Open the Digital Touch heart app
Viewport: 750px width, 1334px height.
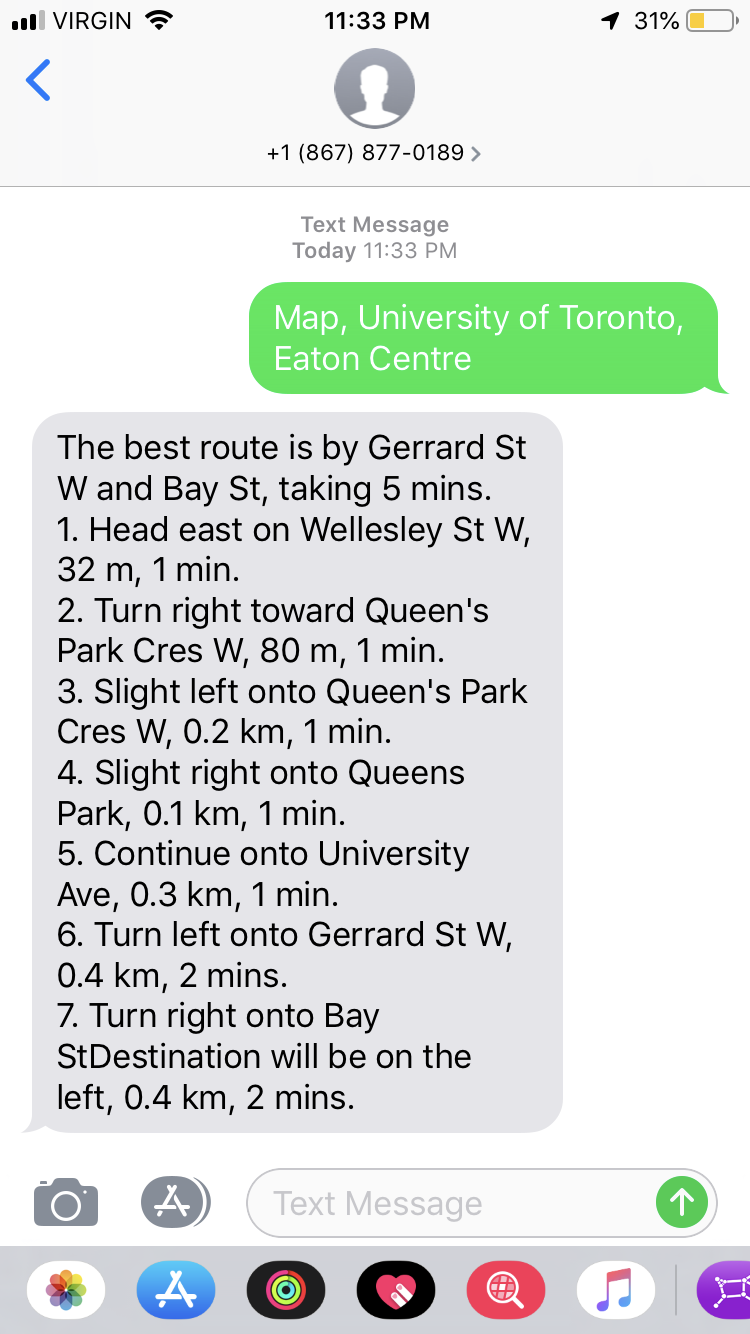click(396, 1289)
